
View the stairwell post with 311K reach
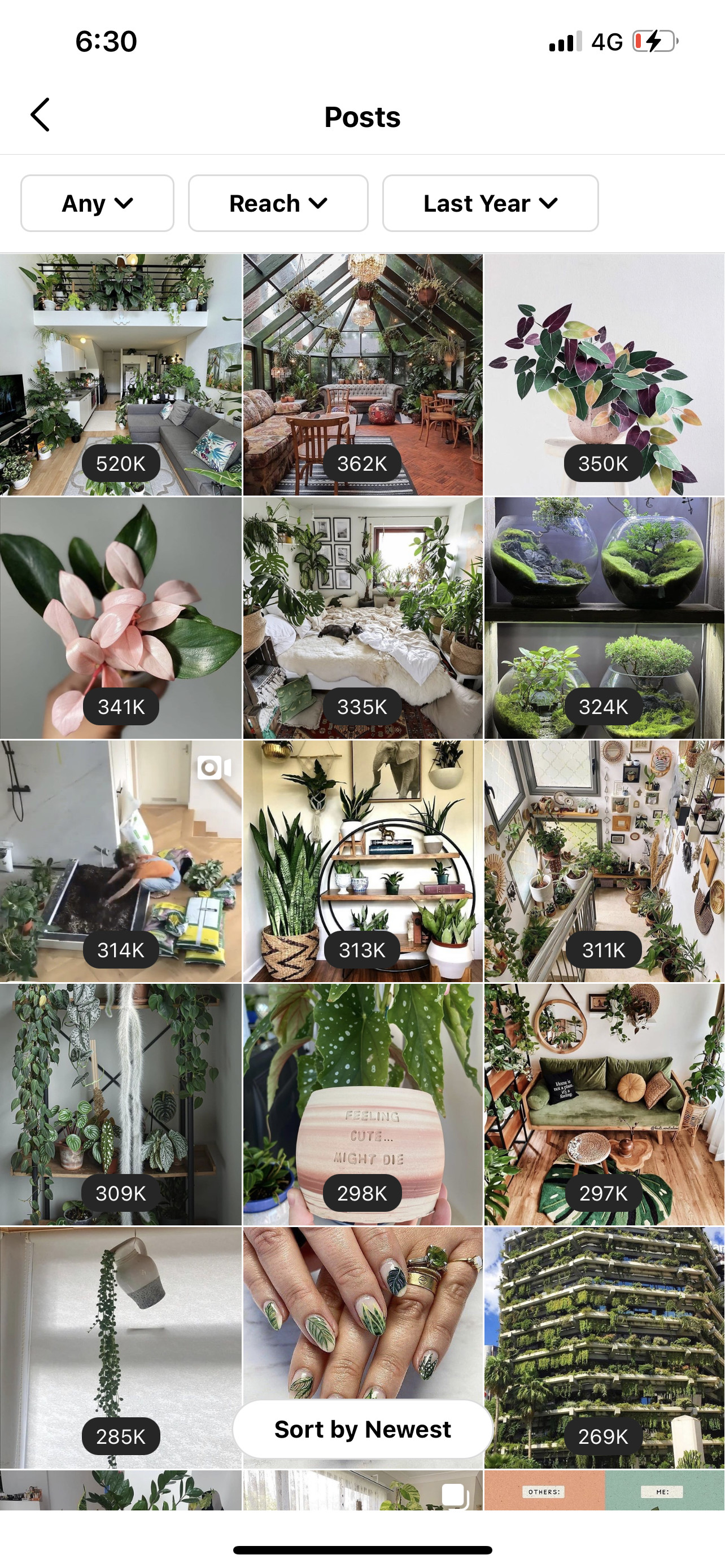tap(605, 861)
